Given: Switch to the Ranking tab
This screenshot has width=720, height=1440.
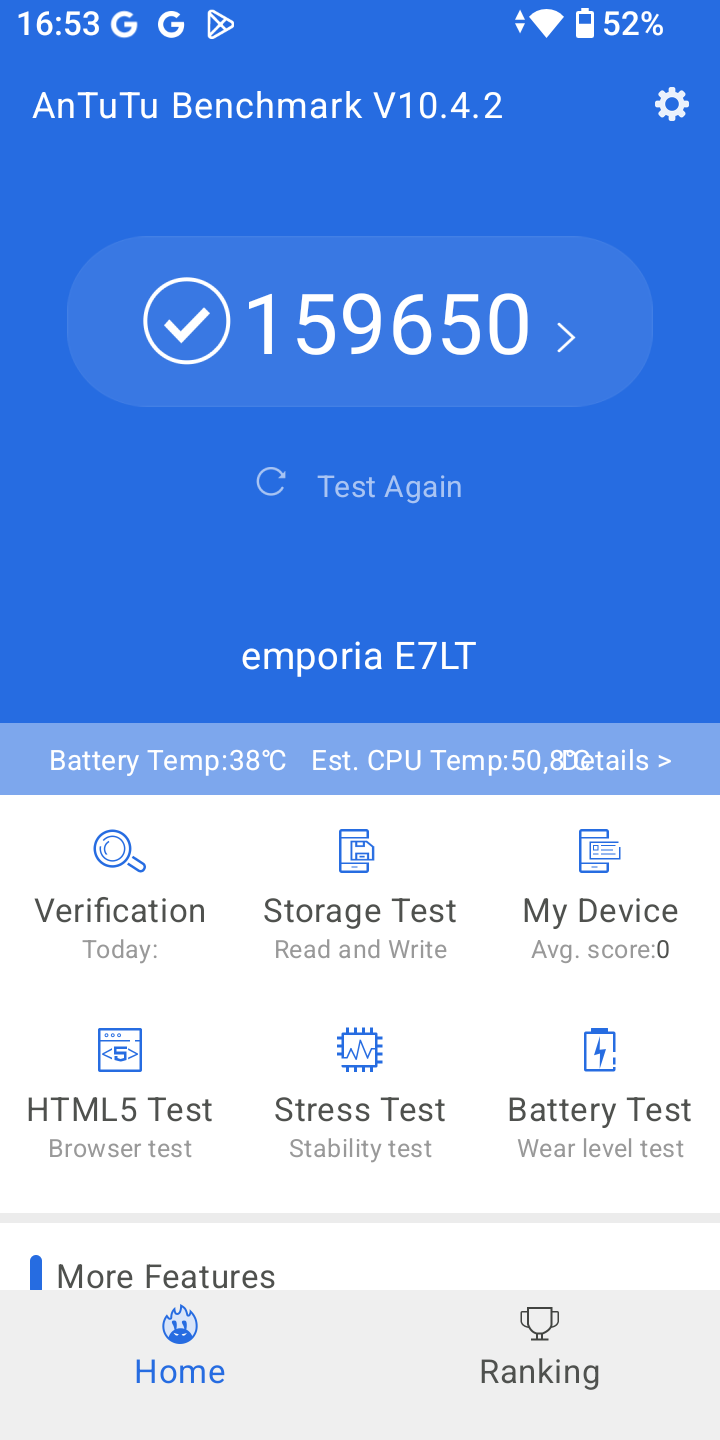Looking at the screenshot, I should point(540,1346).
